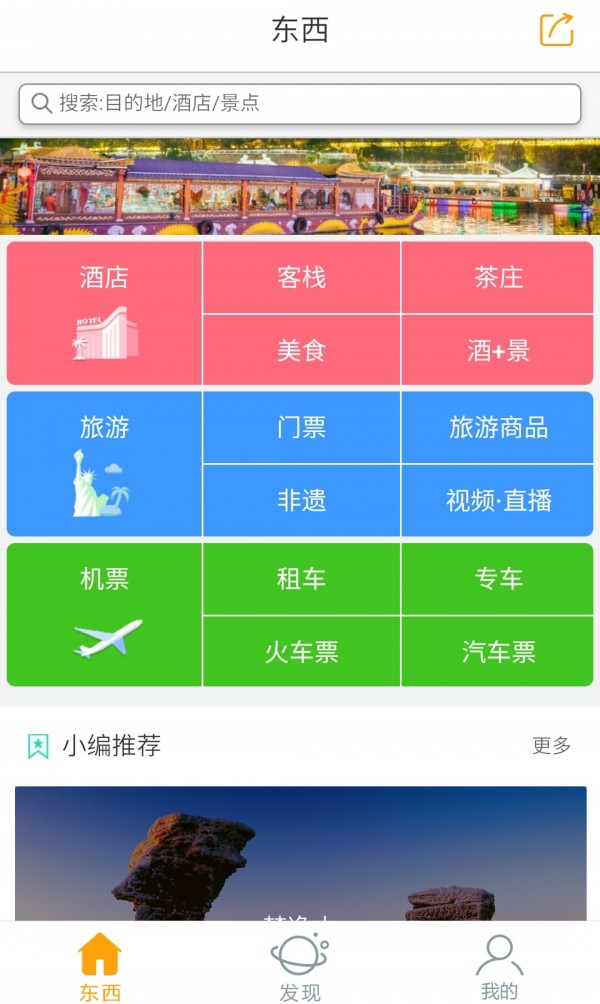Open 视频·直播 video live tile
This screenshot has width=600, height=1004.
tap(498, 500)
